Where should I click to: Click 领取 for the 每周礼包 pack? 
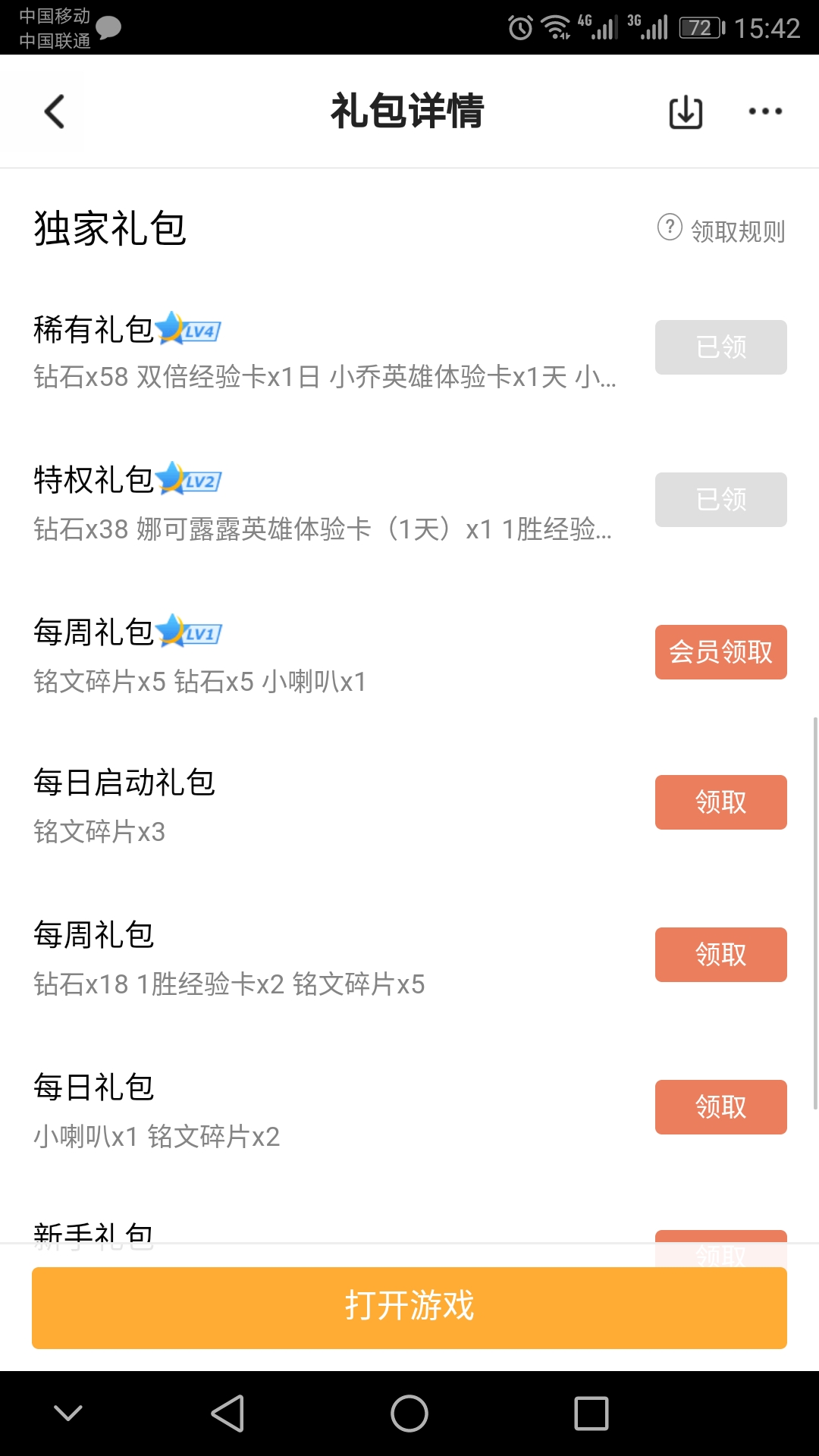coord(720,954)
